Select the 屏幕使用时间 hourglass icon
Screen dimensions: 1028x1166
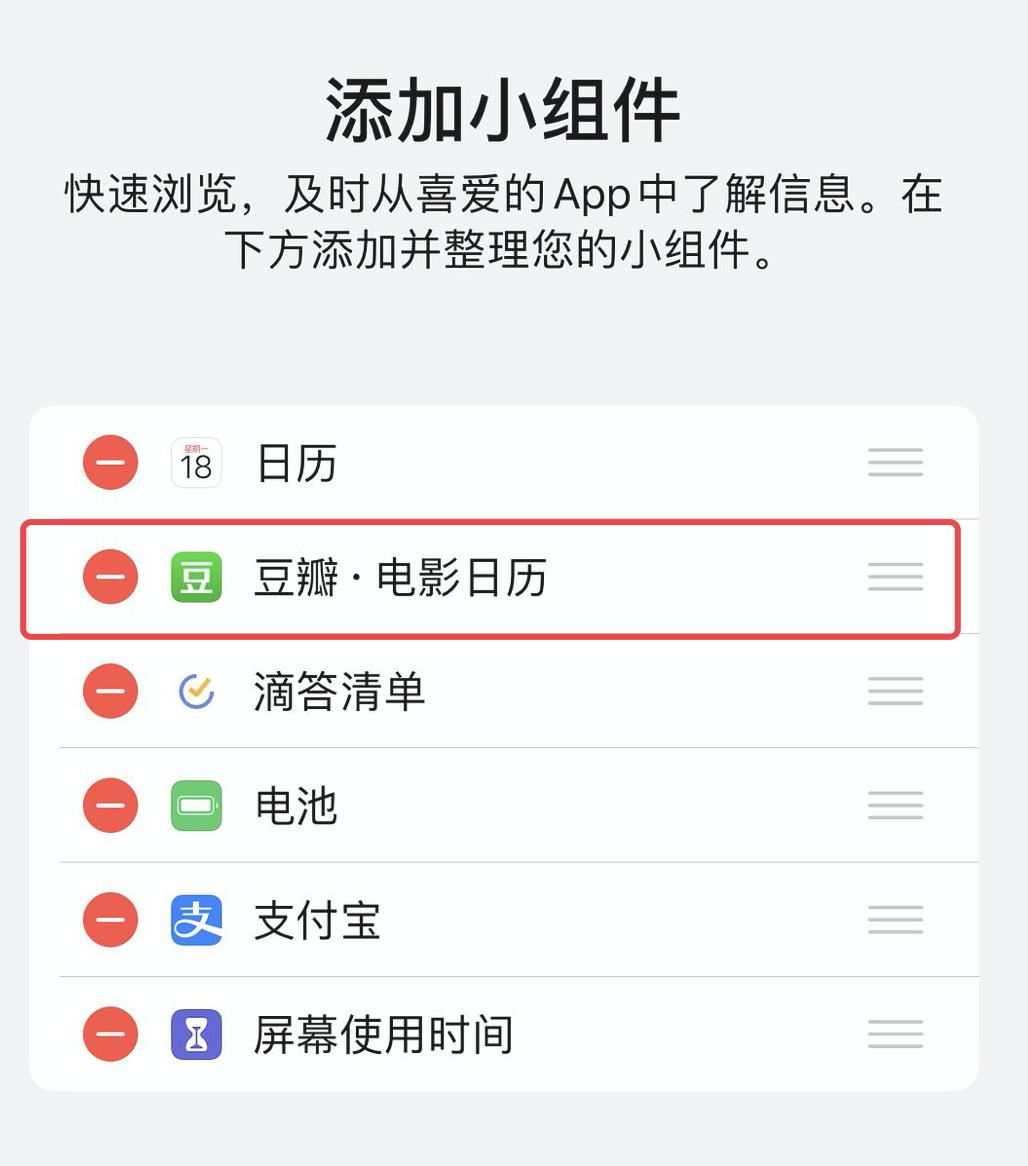pos(196,1035)
